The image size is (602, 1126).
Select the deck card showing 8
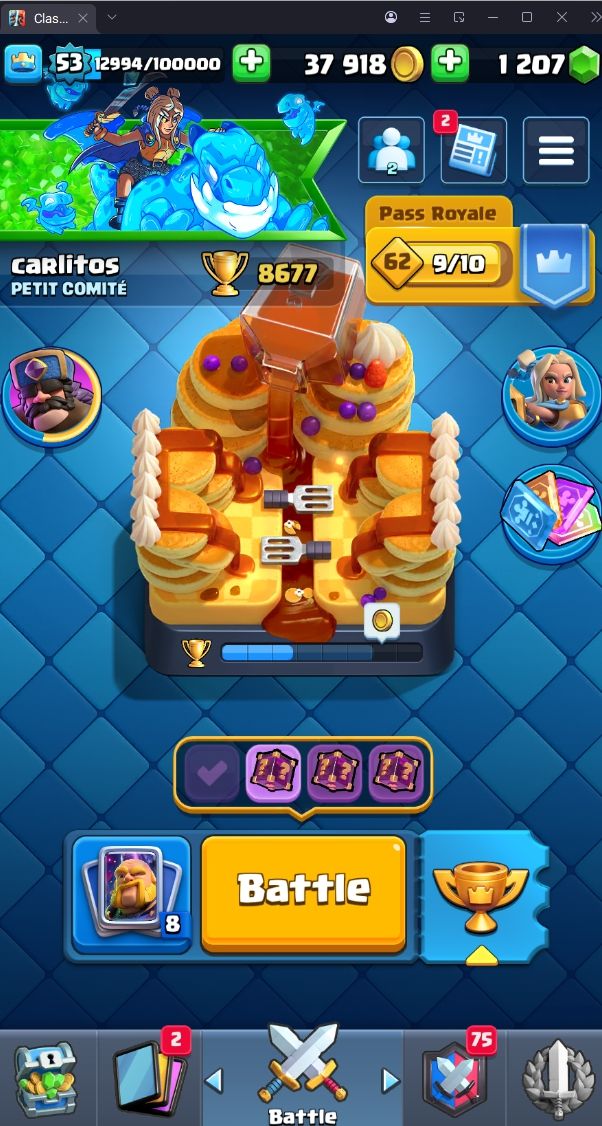131,893
